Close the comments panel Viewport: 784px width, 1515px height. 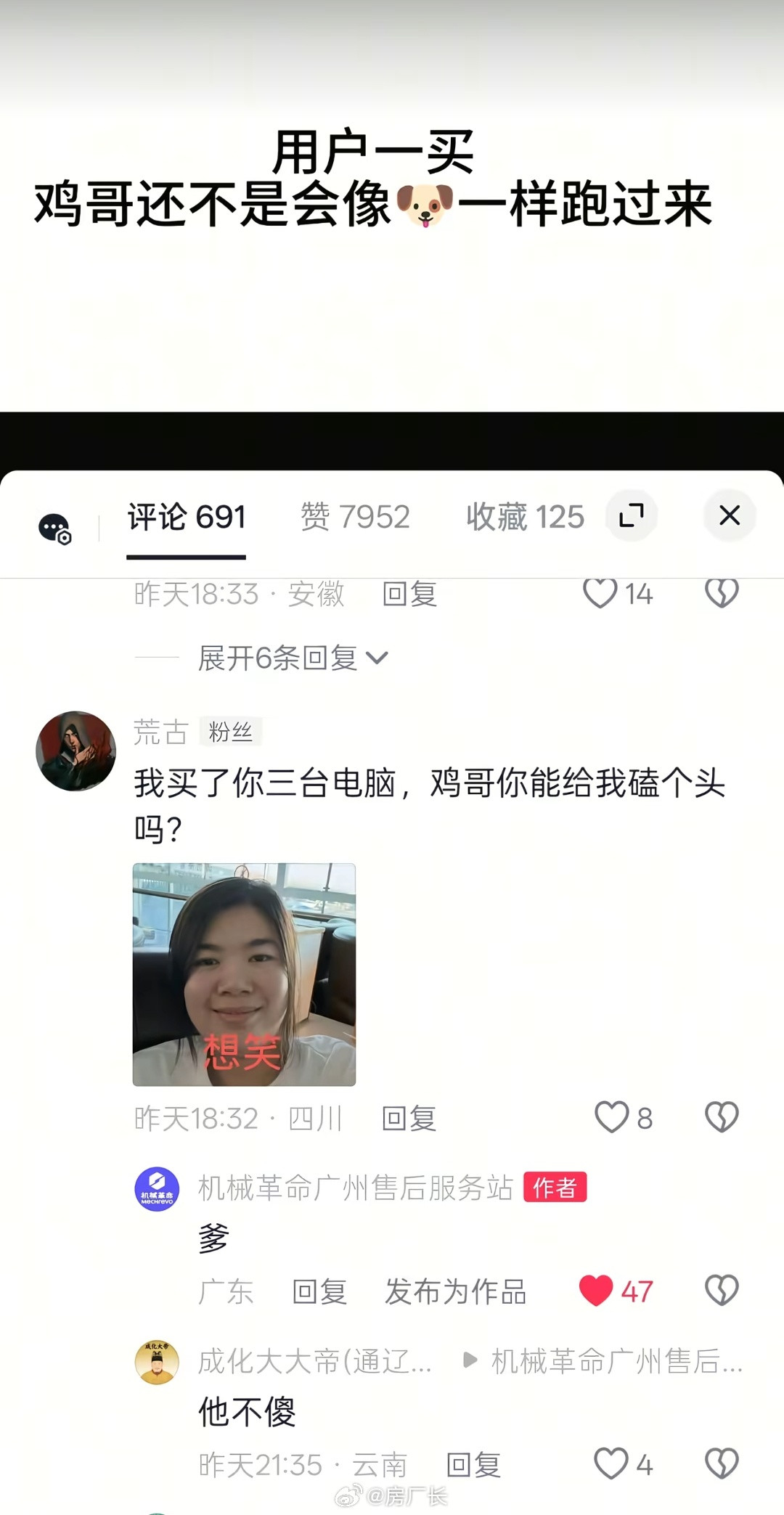(x=729, y=515)
